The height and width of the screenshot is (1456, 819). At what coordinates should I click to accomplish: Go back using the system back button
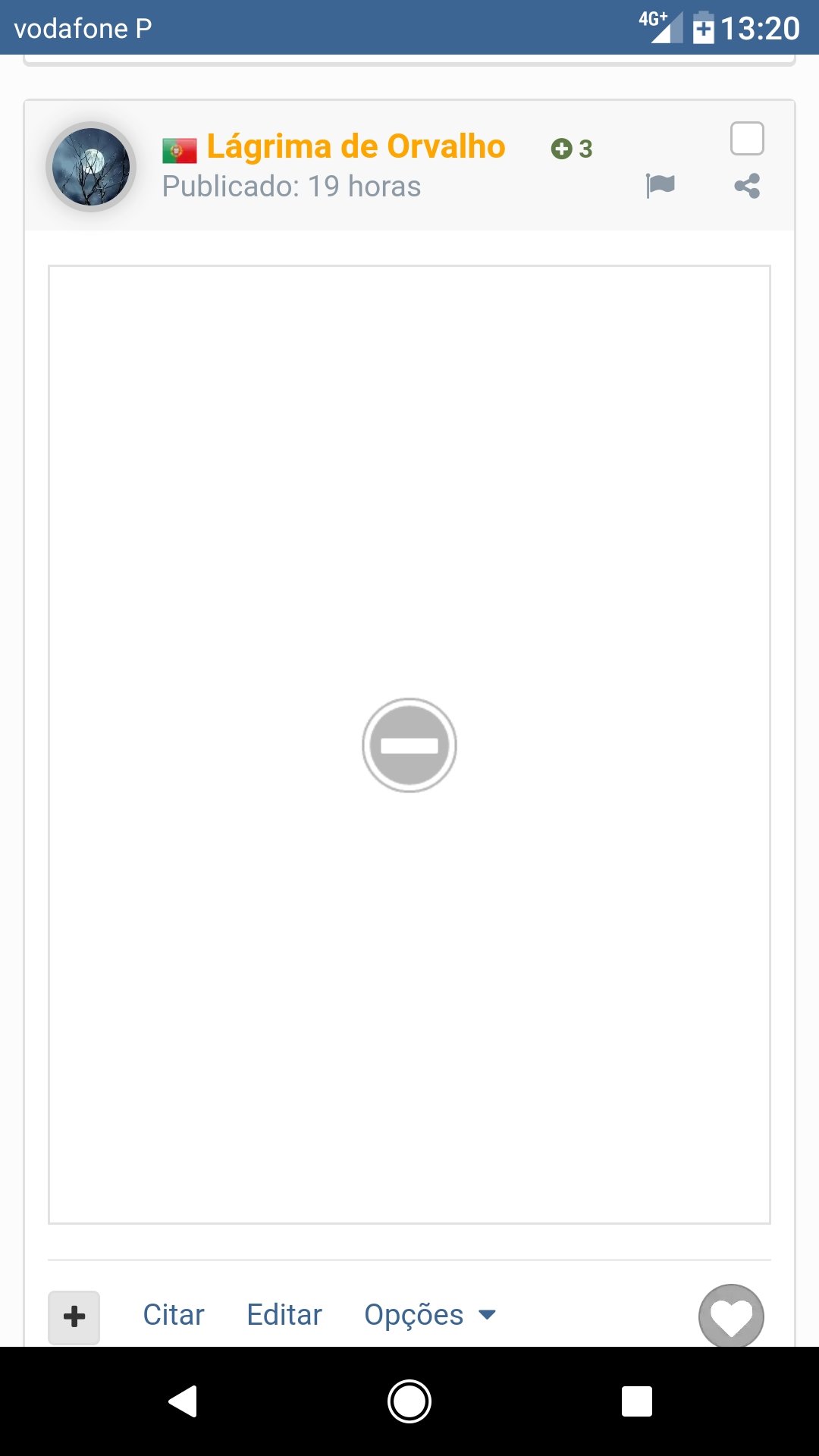(x=183, y=1401)
